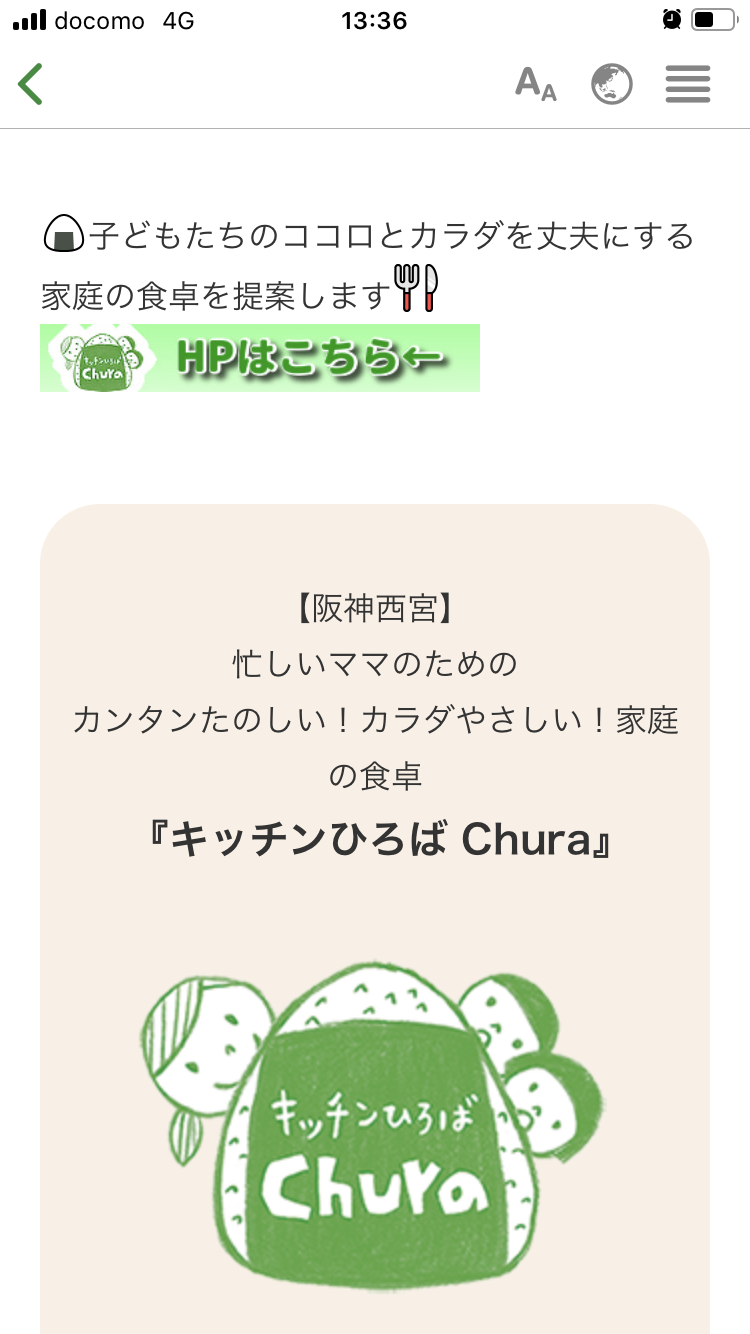Open the HPはこちら banner link
This screenshot has height=1334, width=750.
pyautogui.click(x=260, y=358)
